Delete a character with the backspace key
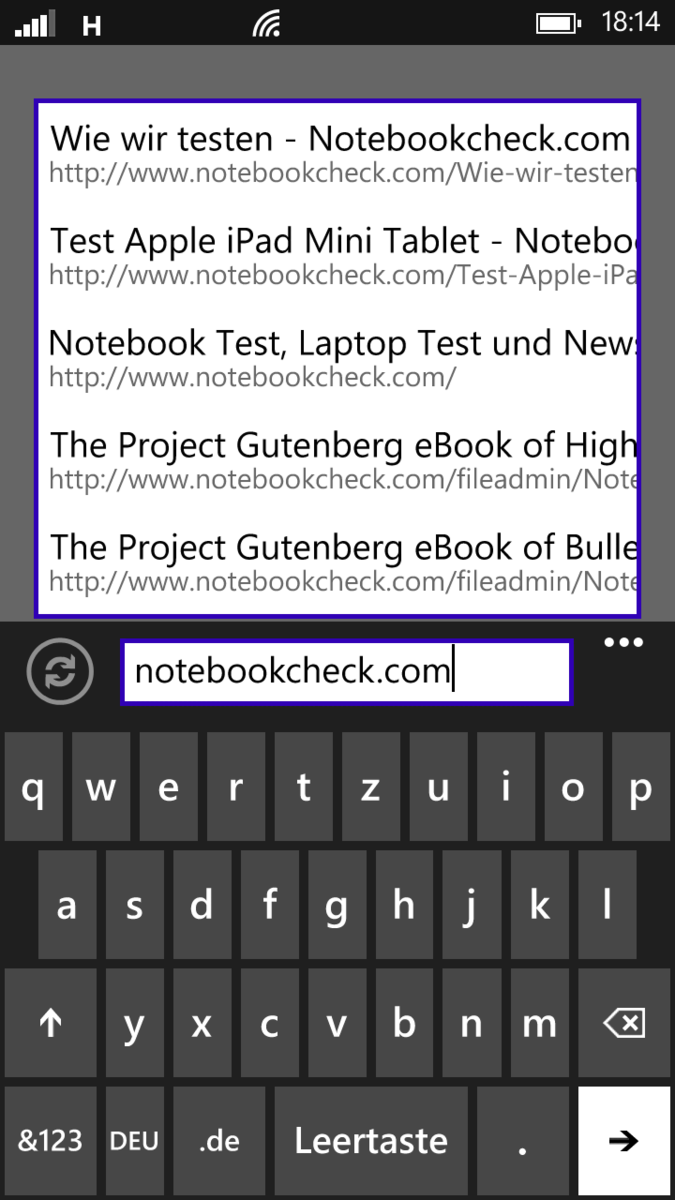The image size is (675, 1200). [623, 1022]
